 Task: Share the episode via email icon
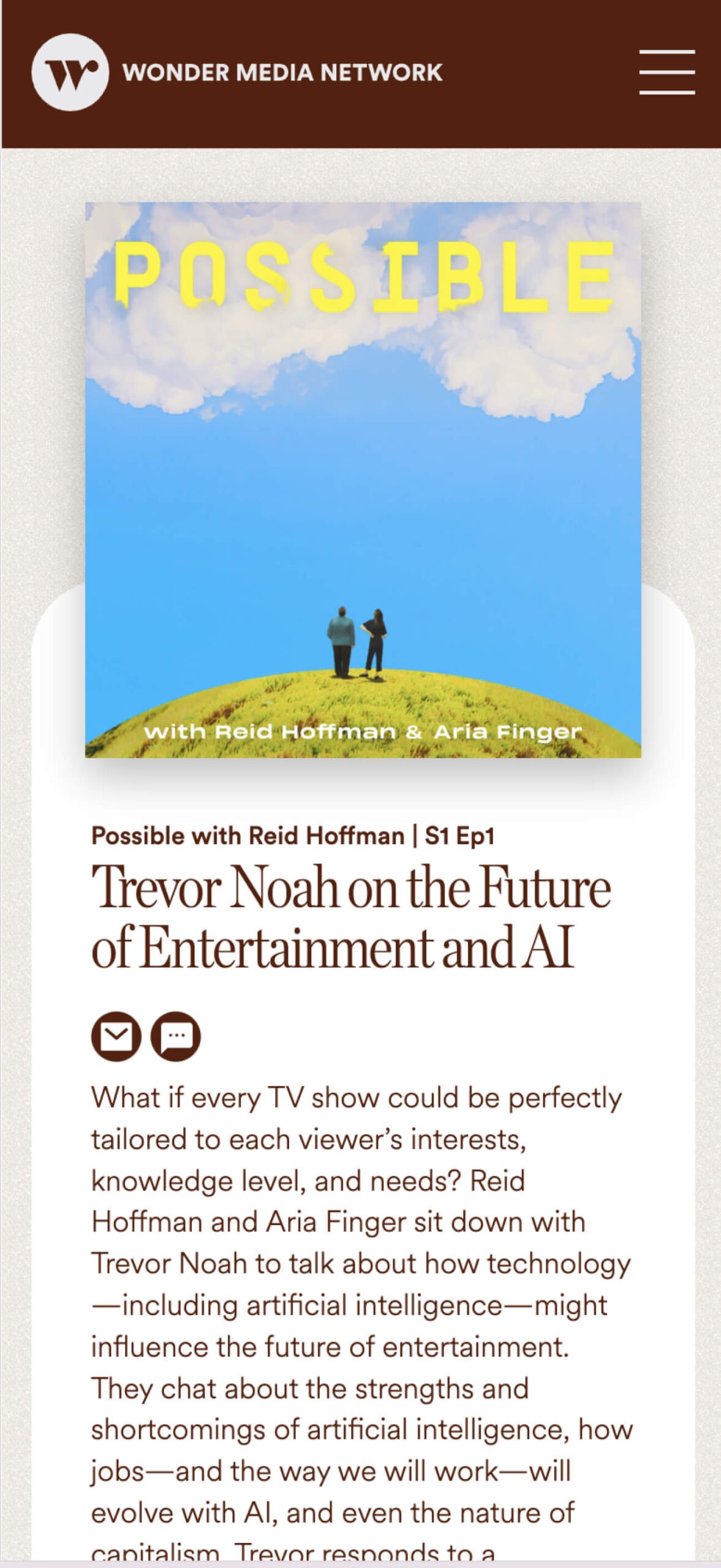click(x=116, y=1036)
